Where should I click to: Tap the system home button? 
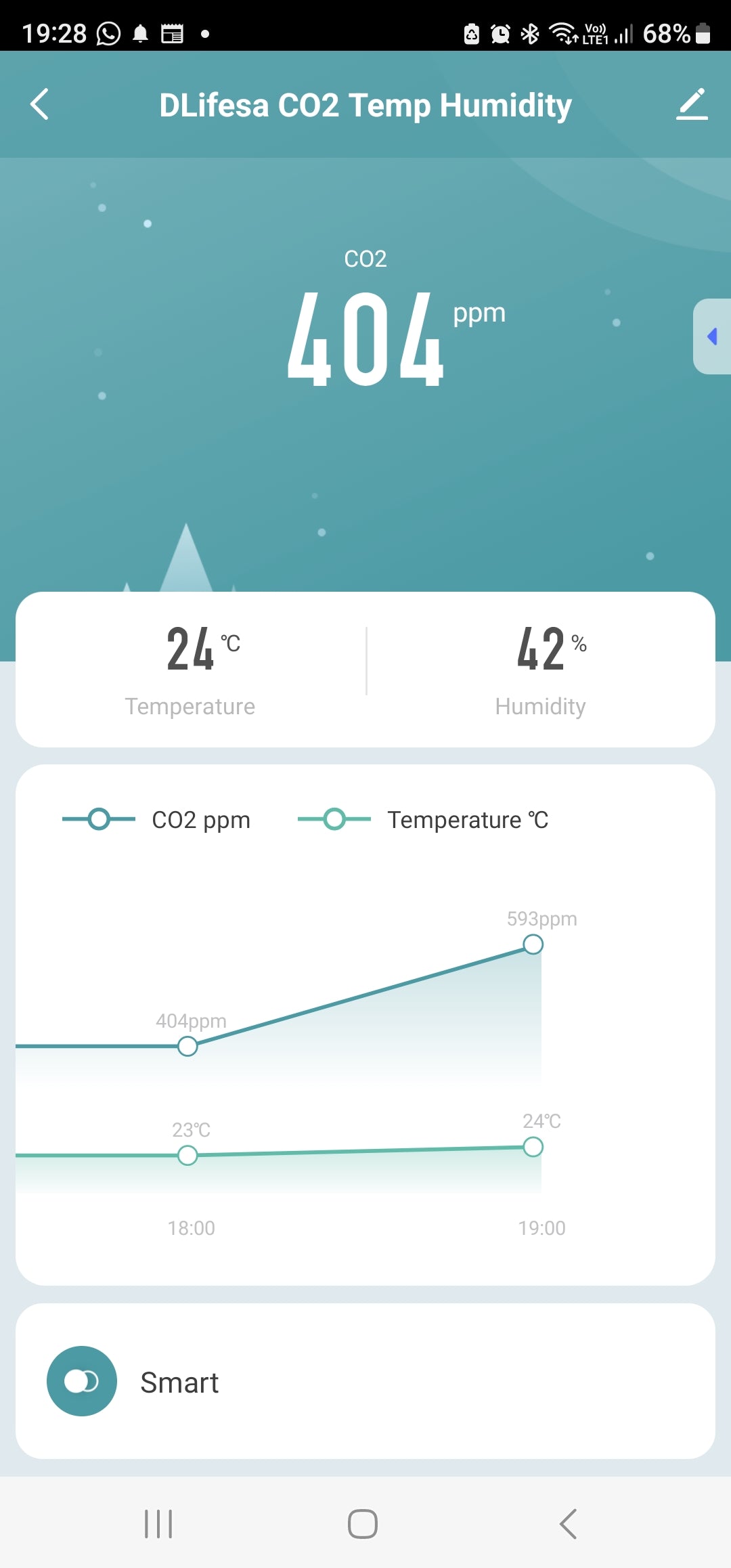(x=363, y=1524)
